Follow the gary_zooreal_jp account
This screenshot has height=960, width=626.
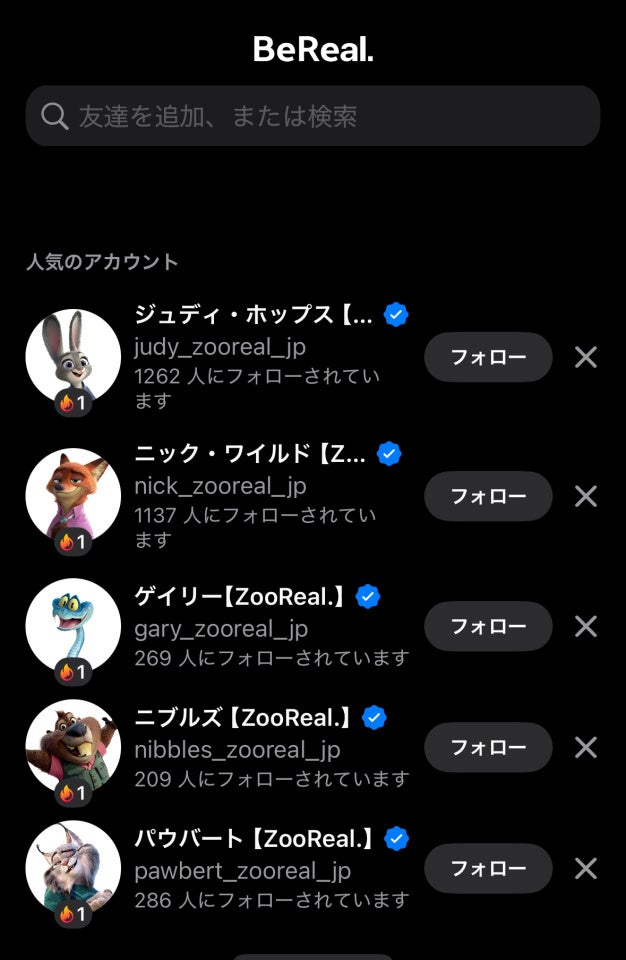[488, 626]
